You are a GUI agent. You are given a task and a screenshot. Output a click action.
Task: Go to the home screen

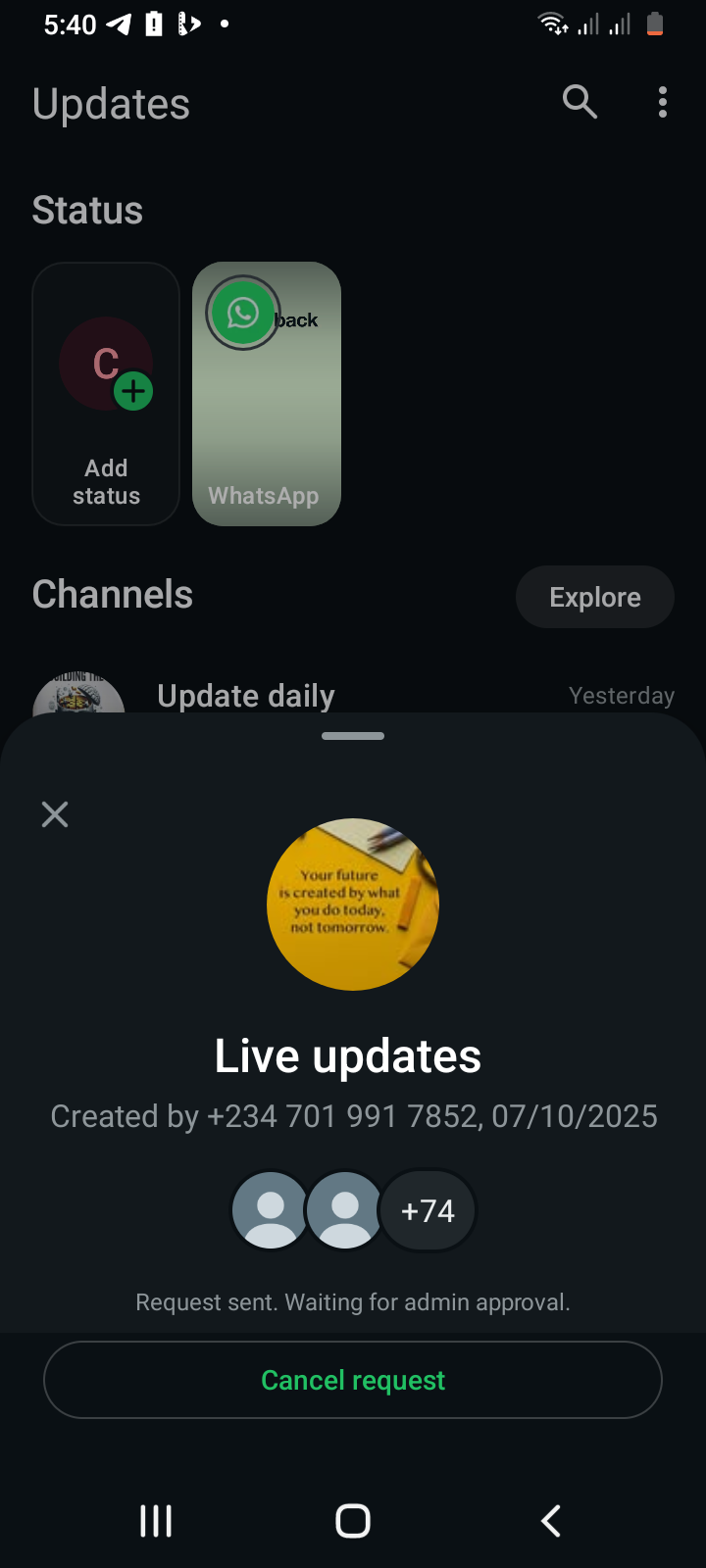pyautogui.click(x=353, y=1521)
